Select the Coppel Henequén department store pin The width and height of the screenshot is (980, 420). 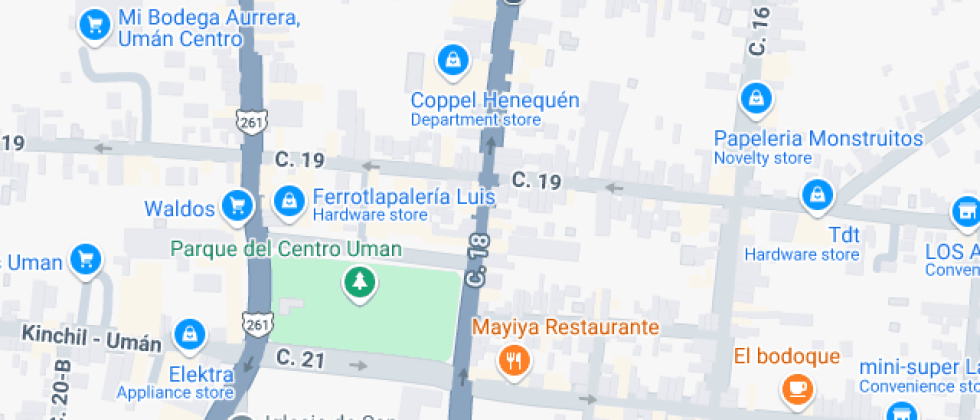453,61
